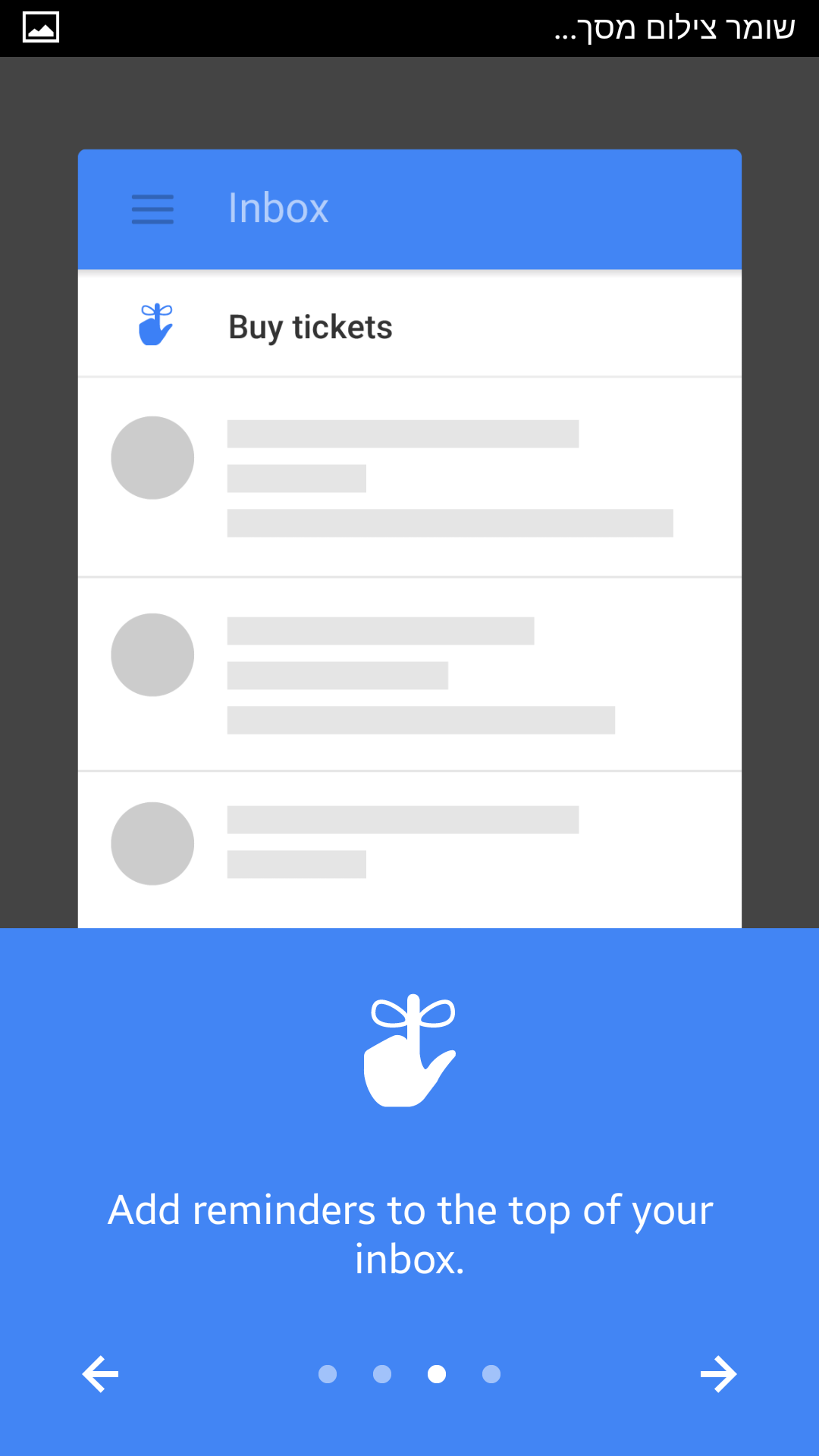The width and height of the screenshot is (819, 1456).
Task: Open the navigation drawer with the hamburger icon
Action: click(152, 210)
